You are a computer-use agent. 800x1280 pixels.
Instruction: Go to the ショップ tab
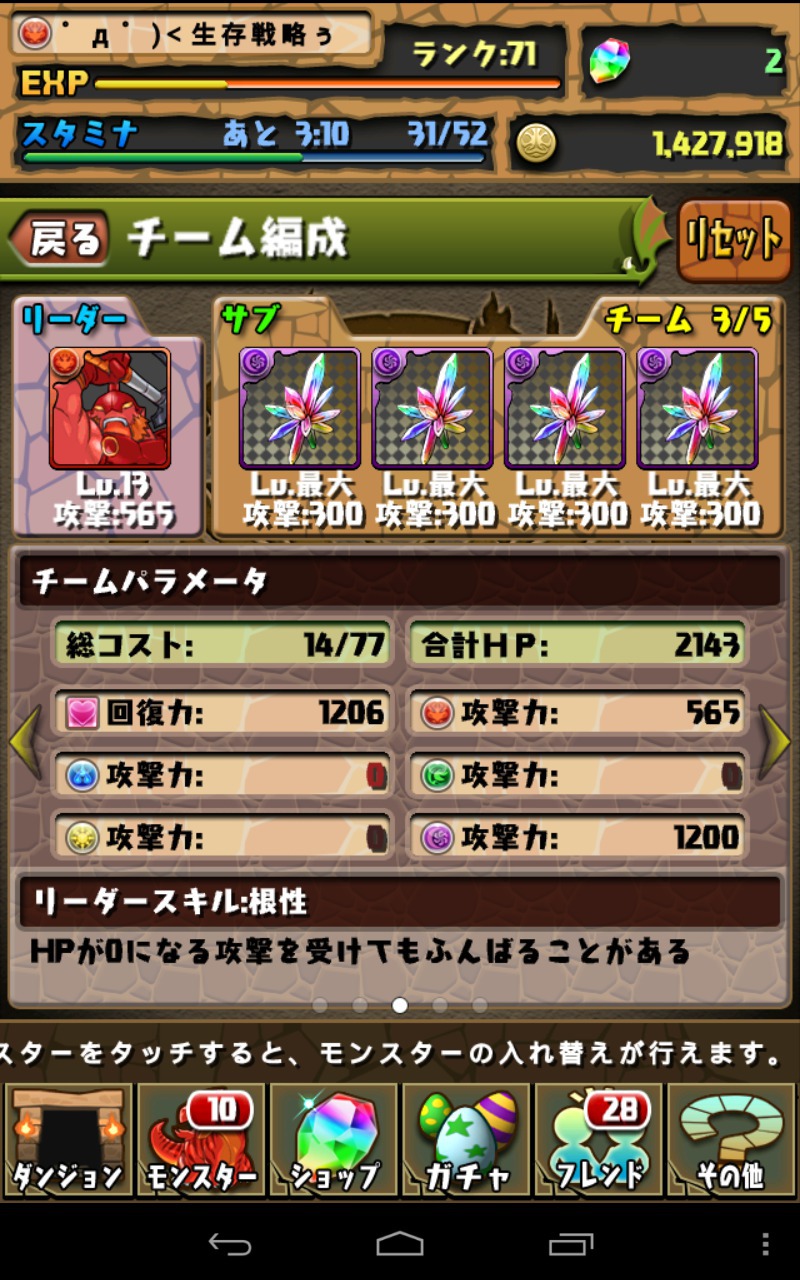(334, 1140)
